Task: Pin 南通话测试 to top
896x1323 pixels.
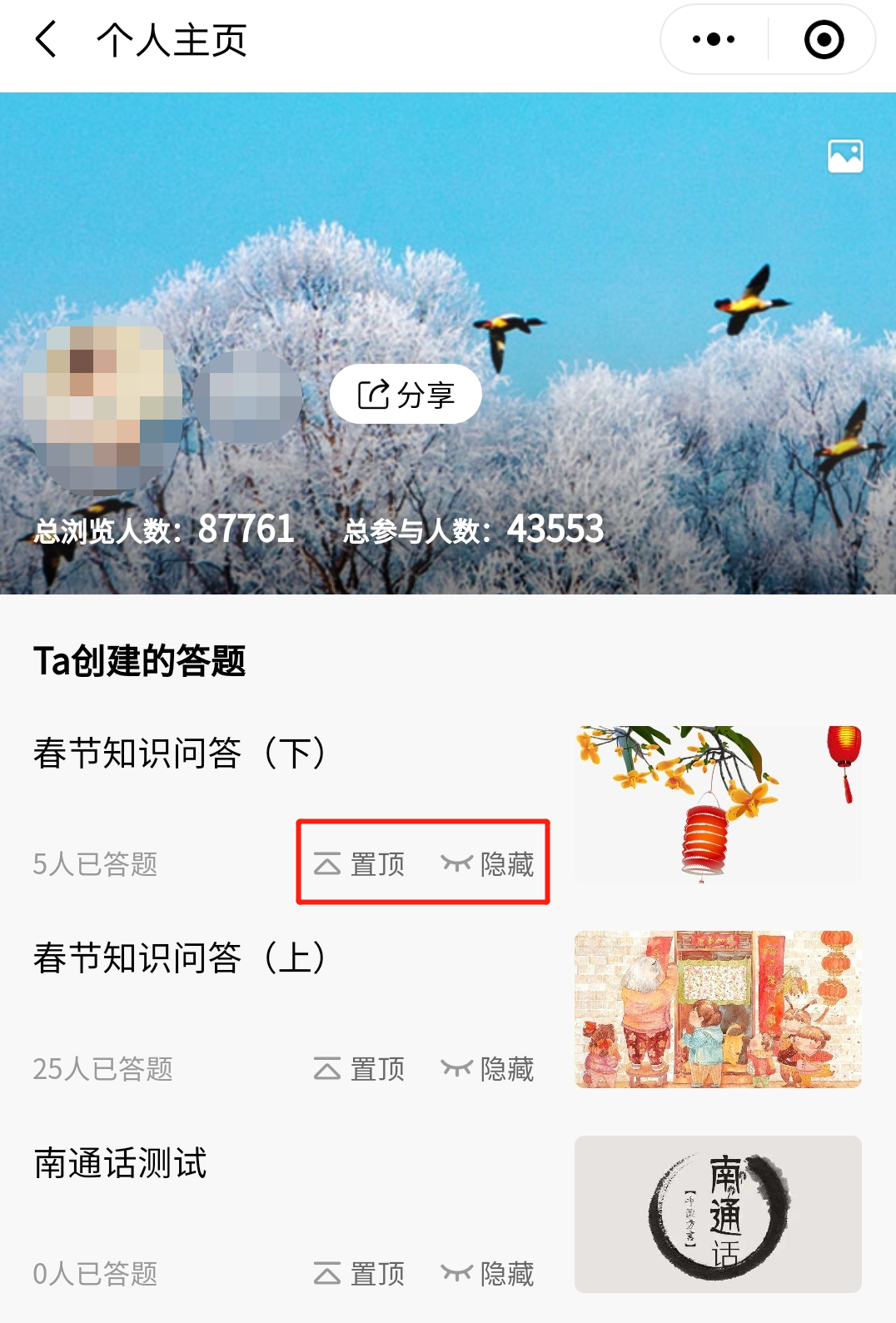Action: [x=360, y=1274]
